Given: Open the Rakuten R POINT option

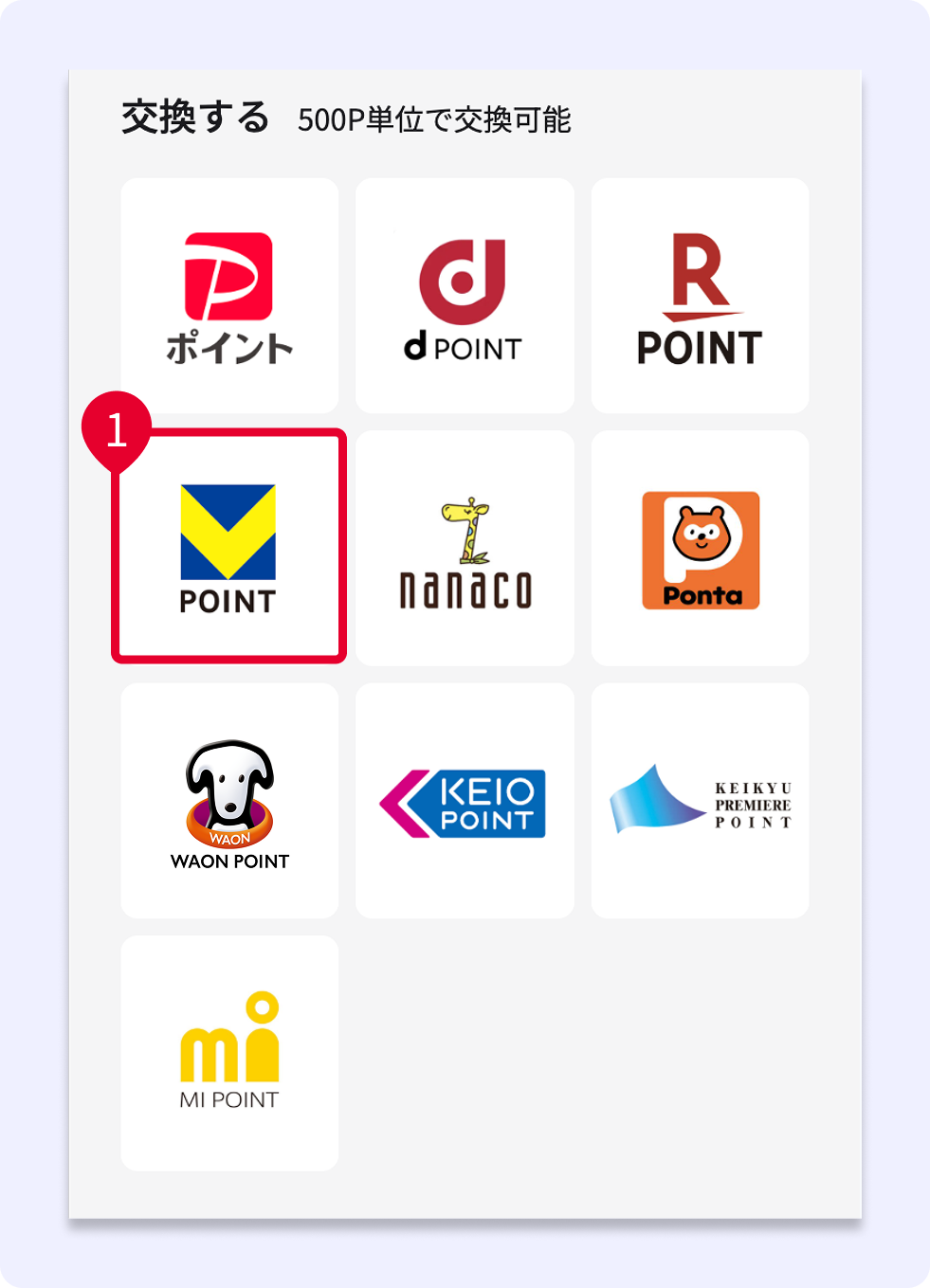Looking at the screenshot, I should (x=701, y=296).
